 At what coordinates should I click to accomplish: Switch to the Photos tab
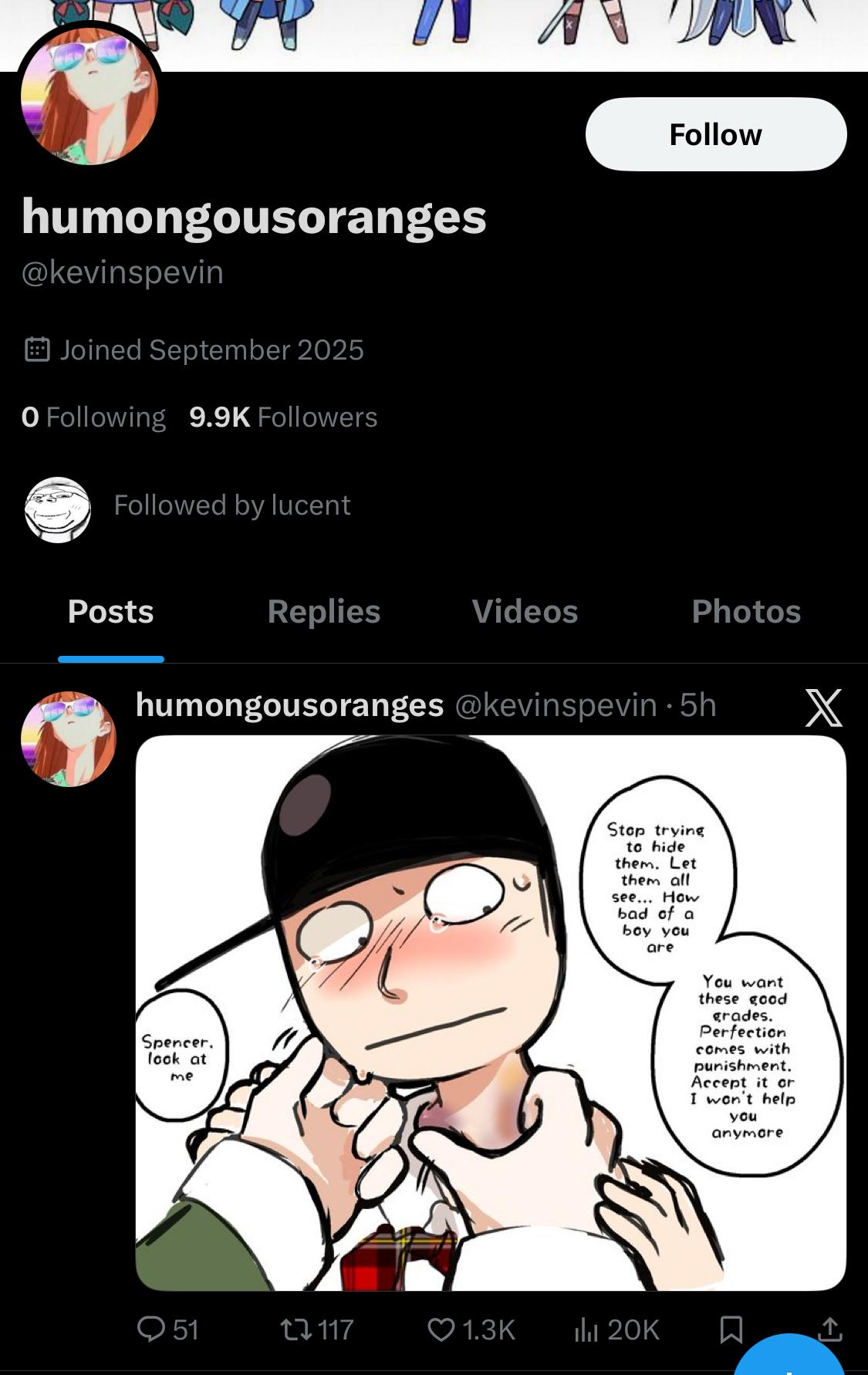pos(745,612)
